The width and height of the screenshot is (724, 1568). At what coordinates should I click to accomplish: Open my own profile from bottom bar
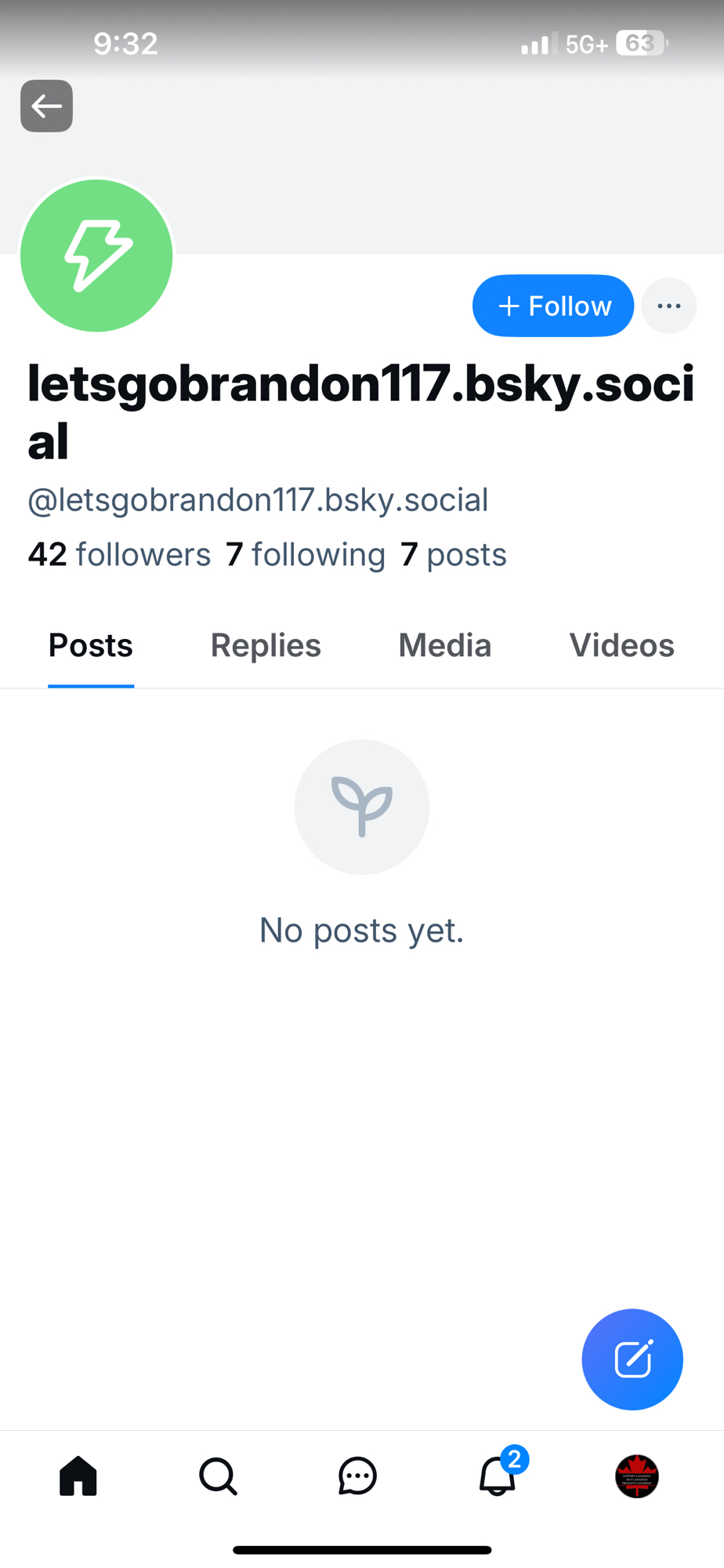coord(637,1476)
